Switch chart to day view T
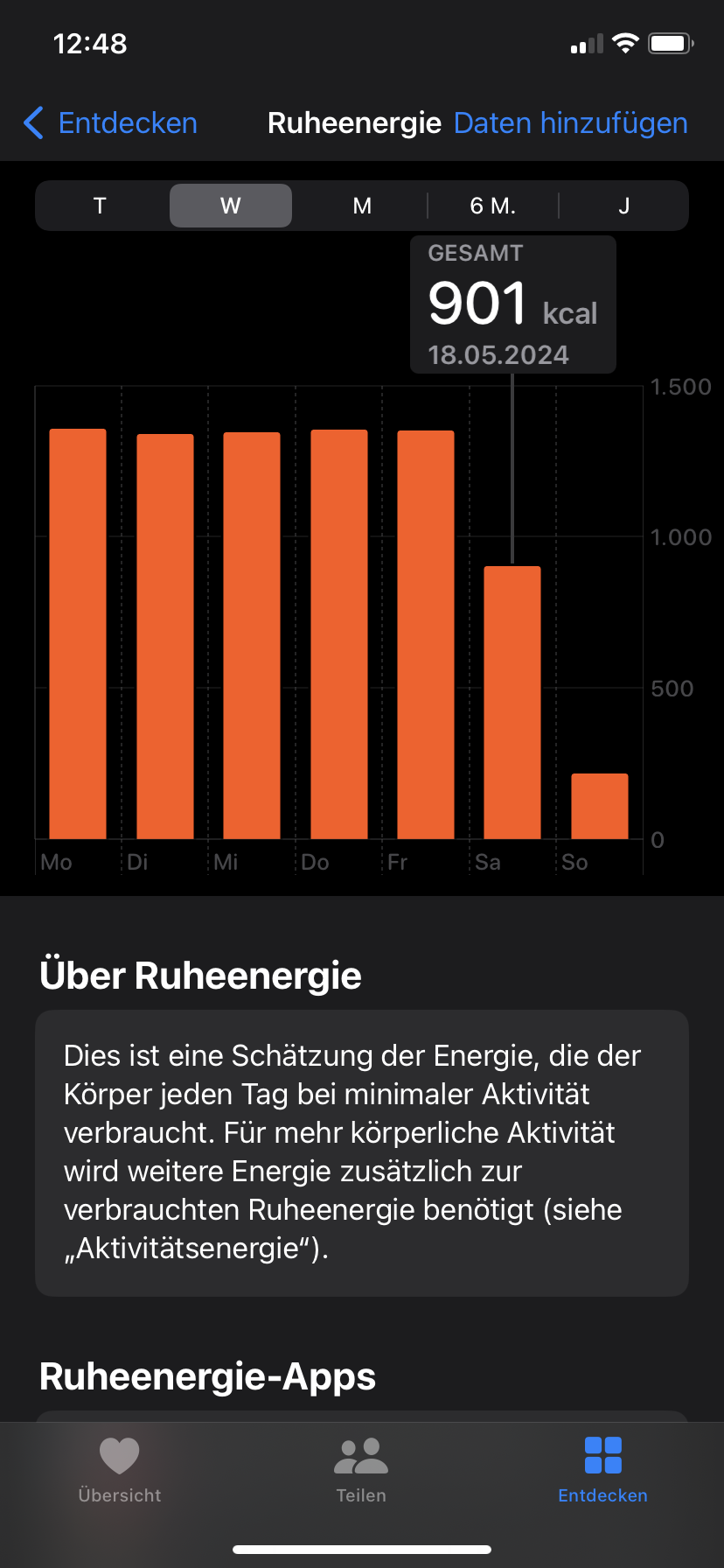The image size is (724, 1568). pos(100,206)
